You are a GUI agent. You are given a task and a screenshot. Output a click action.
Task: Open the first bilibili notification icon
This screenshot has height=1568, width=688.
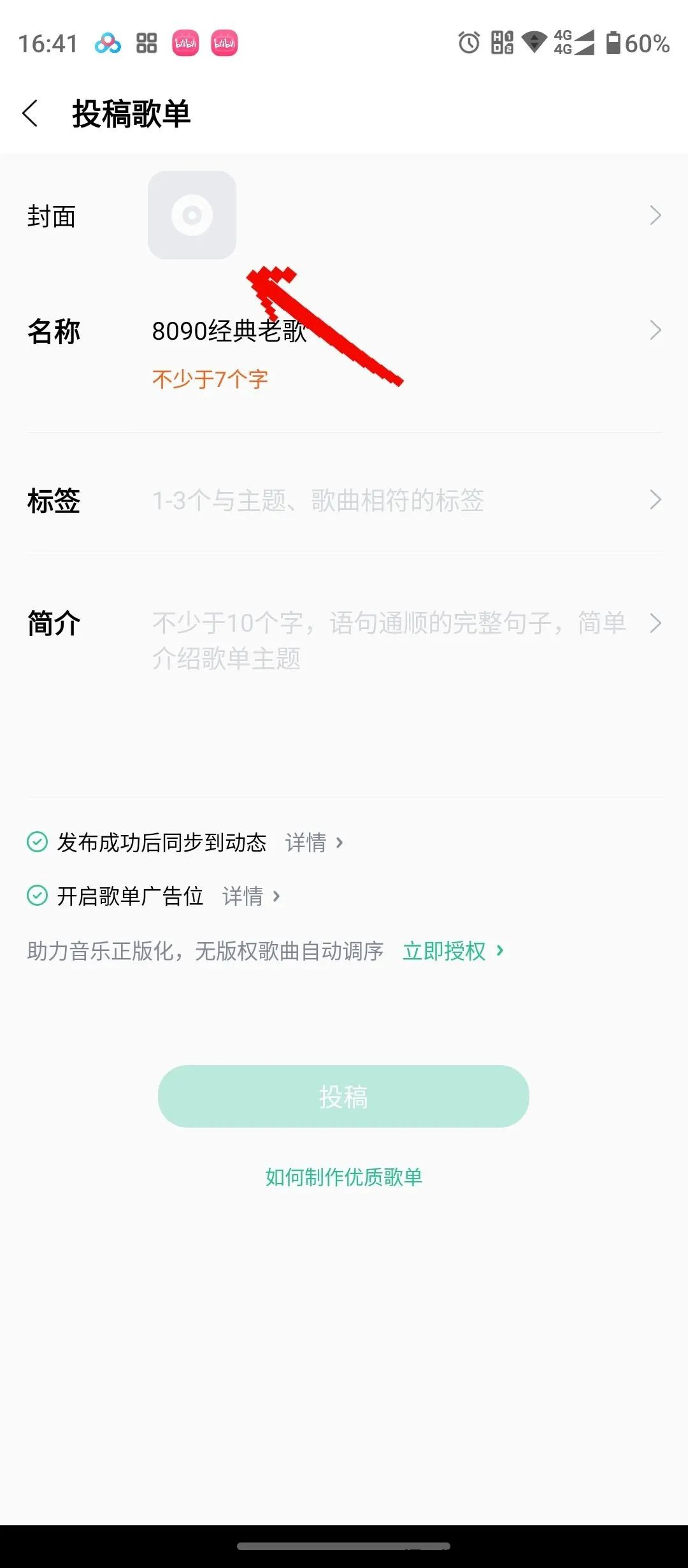(x=185, y=43)
